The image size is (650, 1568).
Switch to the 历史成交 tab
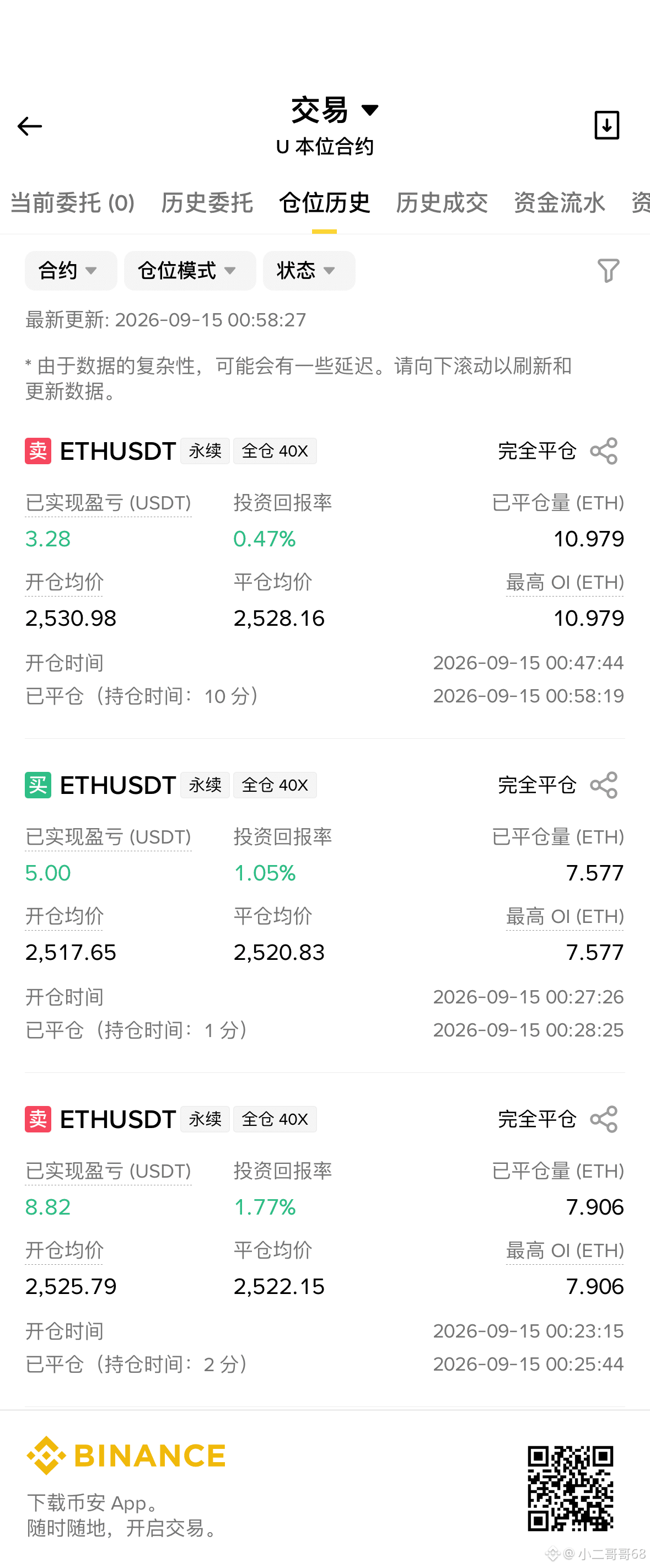(442, 203)
